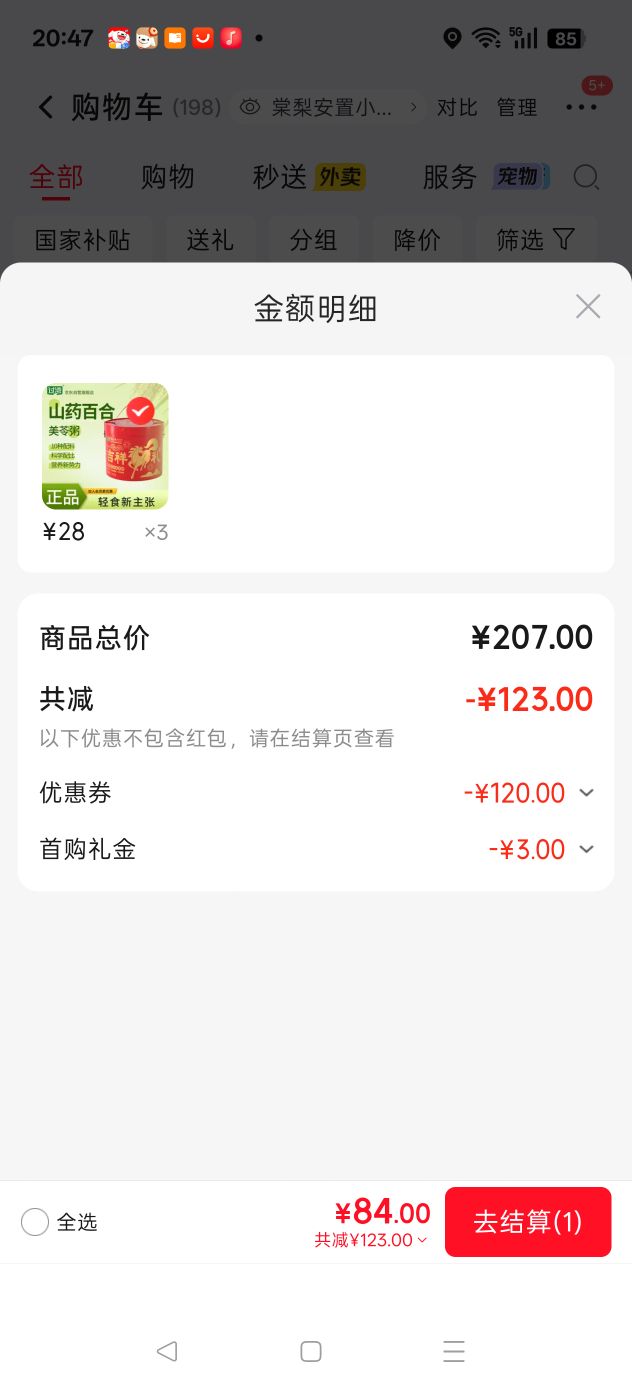Toggle the 全选 select-all checkbox
Viewport: 632px width, 1390px height.
(35, 1222)
